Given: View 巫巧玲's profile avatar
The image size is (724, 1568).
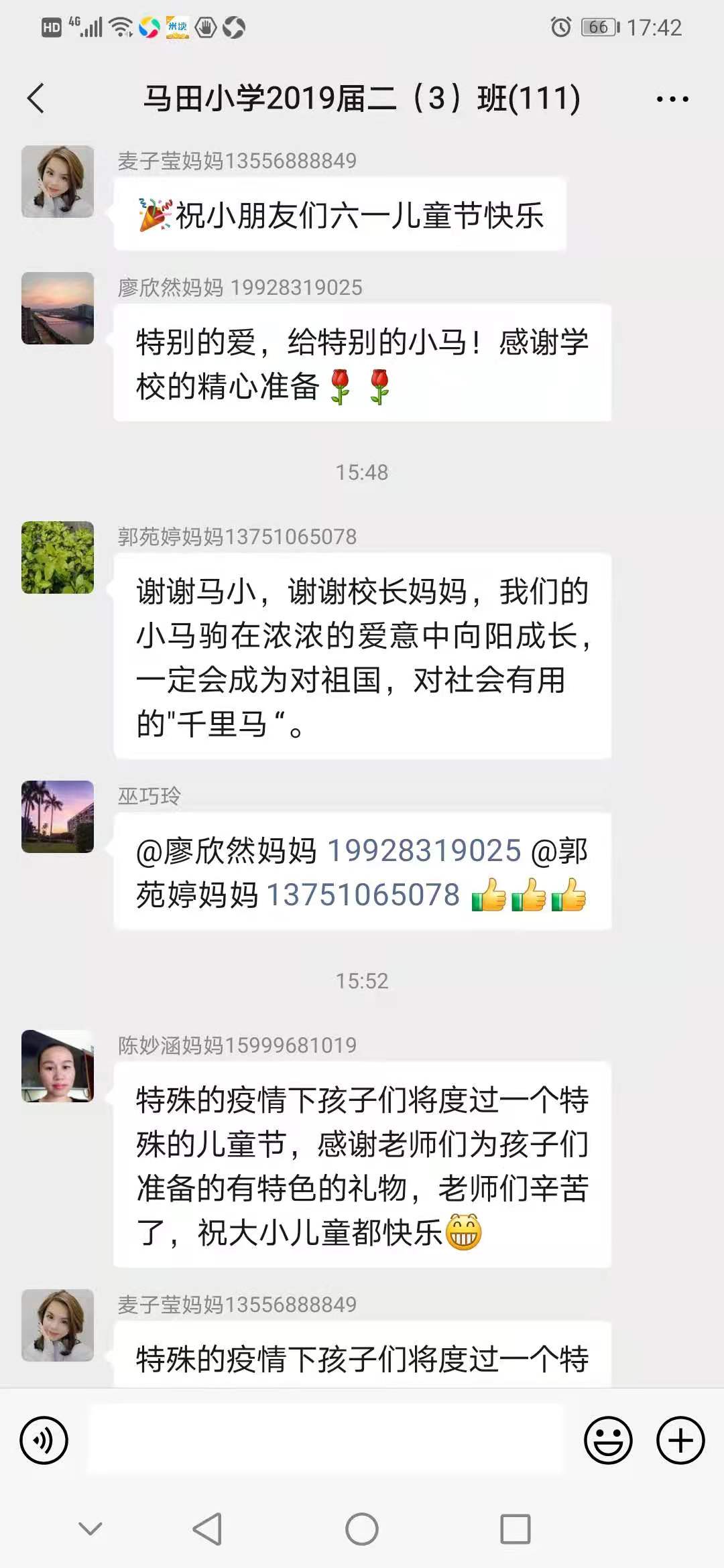Looking at the screenshot, I should [x=58, y=817].
